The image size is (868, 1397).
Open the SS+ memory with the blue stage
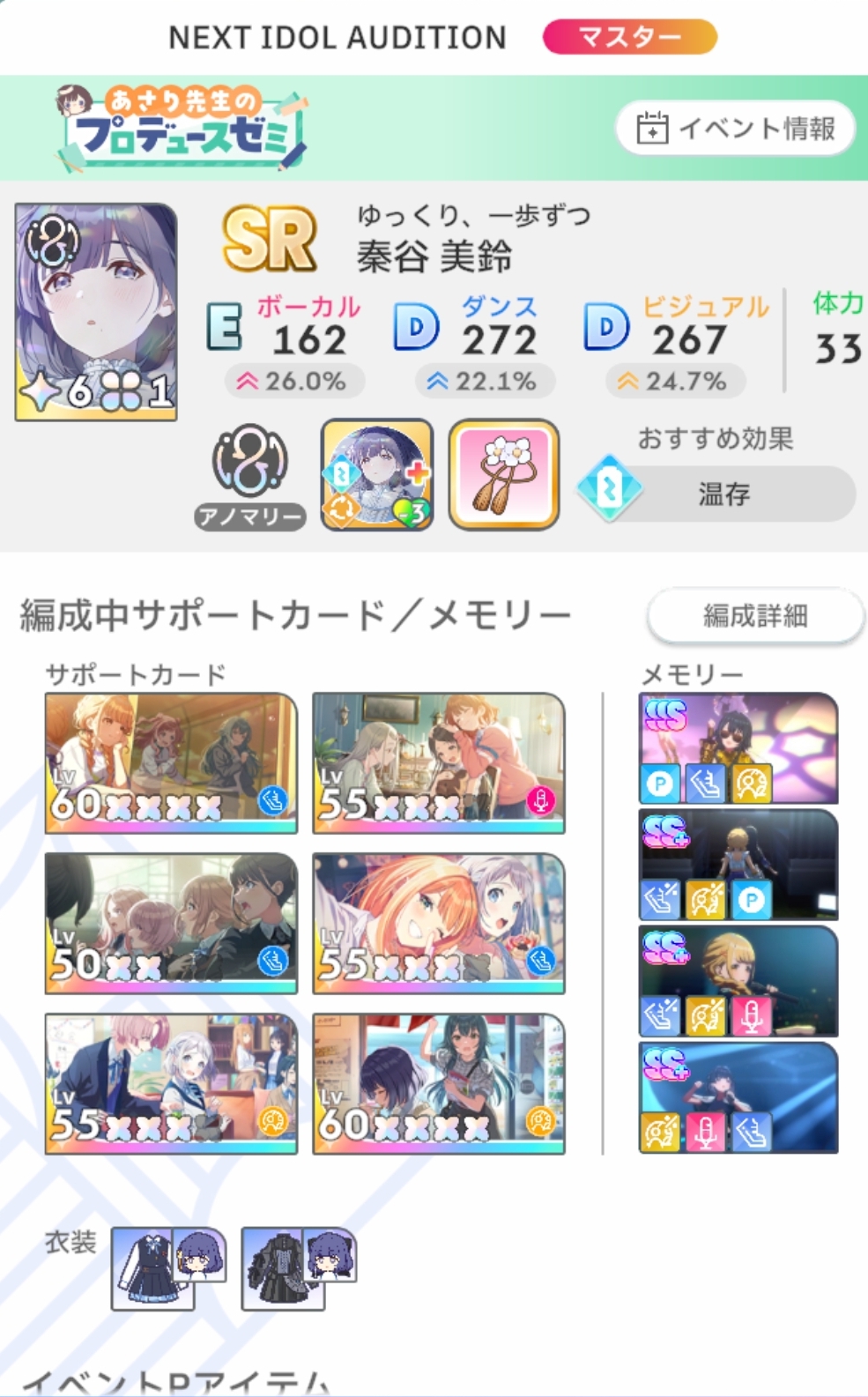738,1097
